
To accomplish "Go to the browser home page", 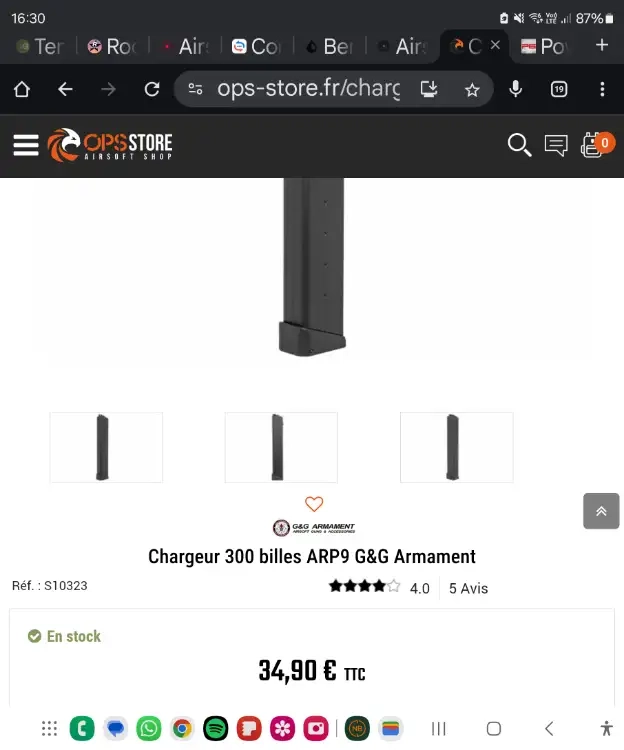I will click(x=21, y=89).
